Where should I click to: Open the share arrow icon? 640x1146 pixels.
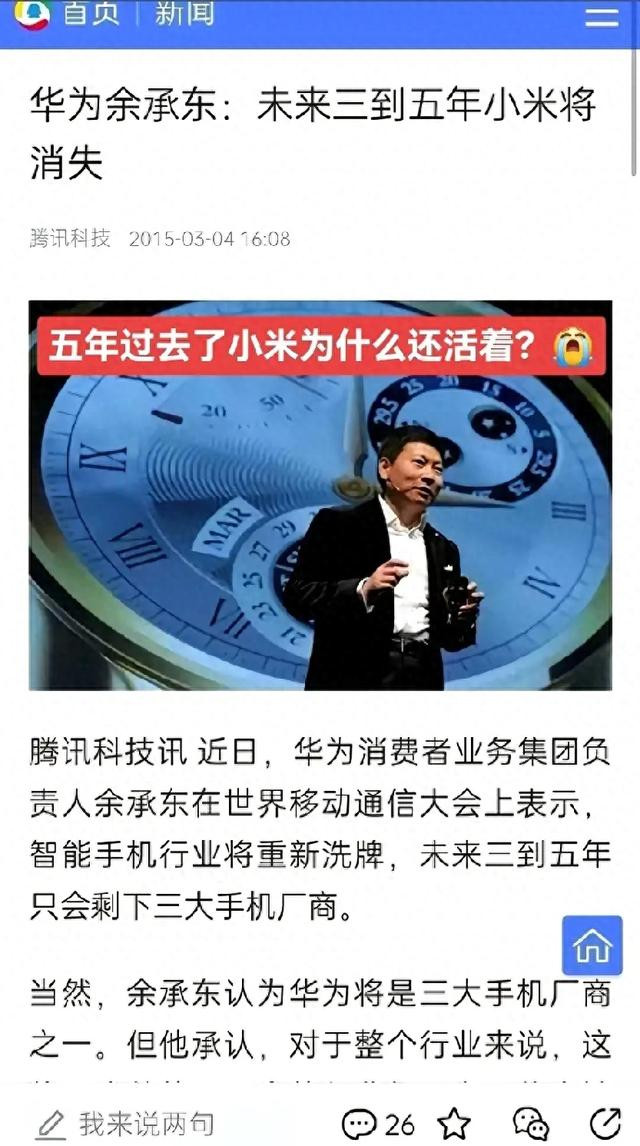point(604,1123)
